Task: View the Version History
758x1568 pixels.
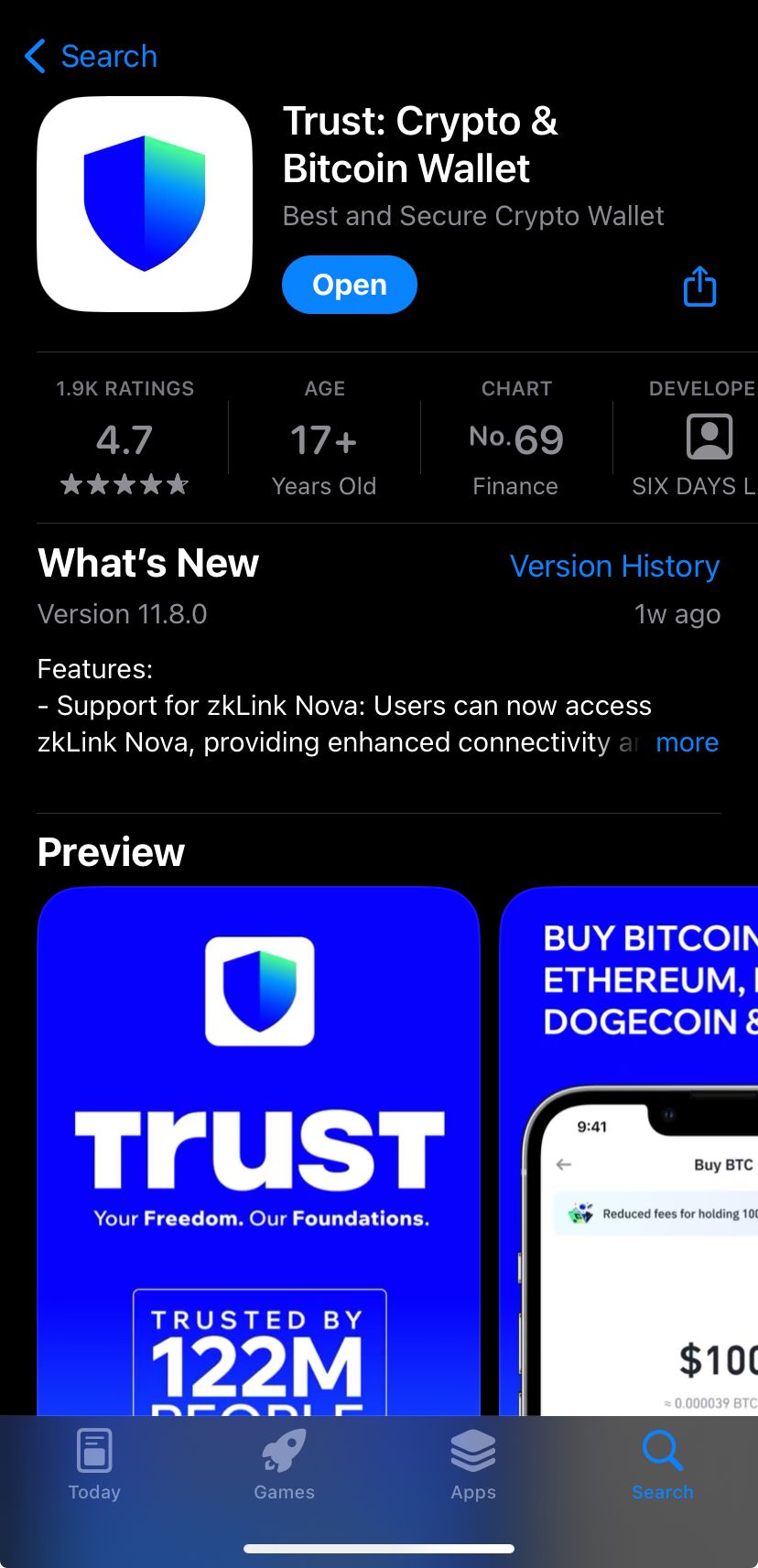Action: click(x=614, y=567)
